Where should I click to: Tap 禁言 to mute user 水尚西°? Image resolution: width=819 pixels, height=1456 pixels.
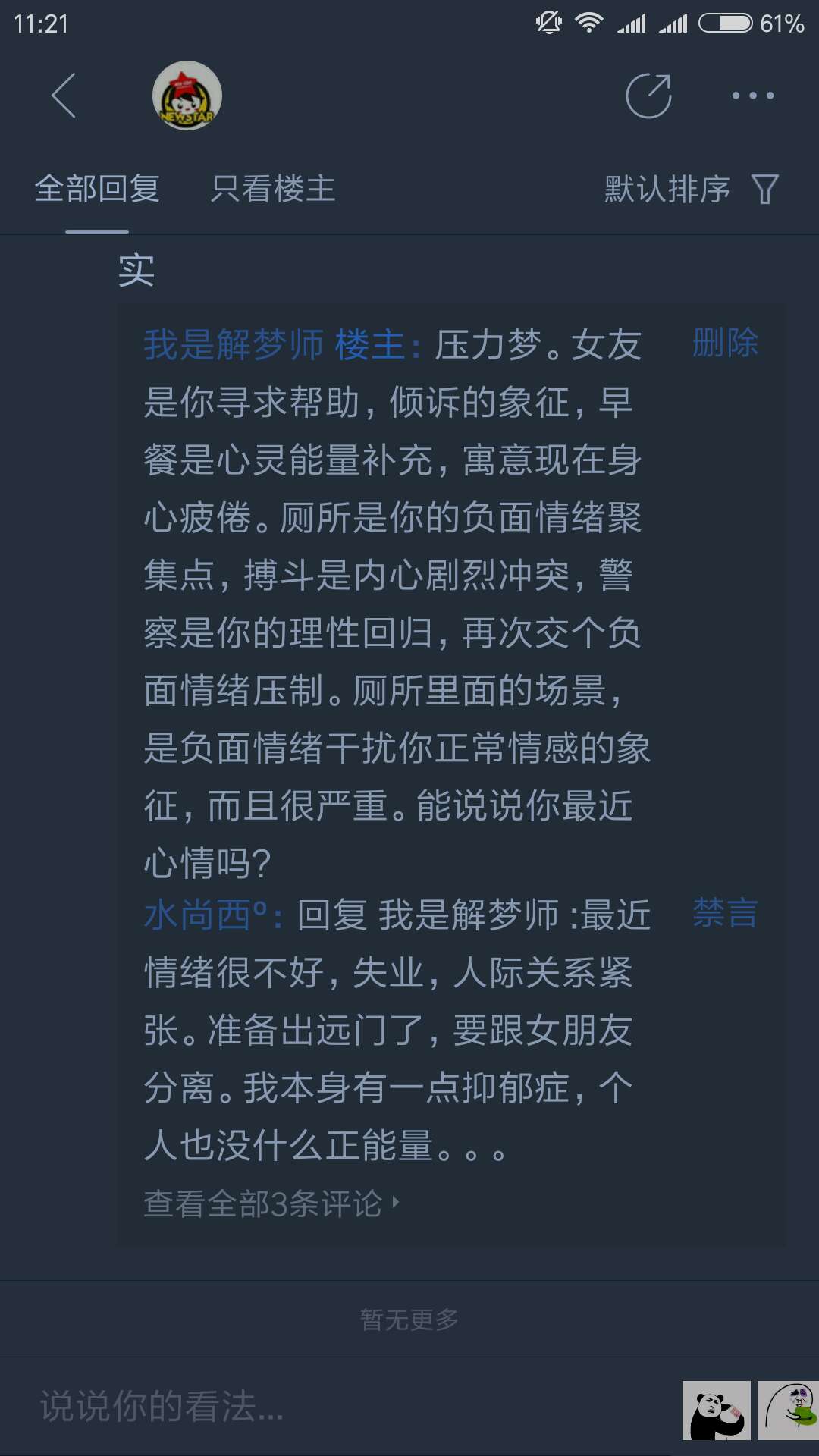tap(725, 913)
